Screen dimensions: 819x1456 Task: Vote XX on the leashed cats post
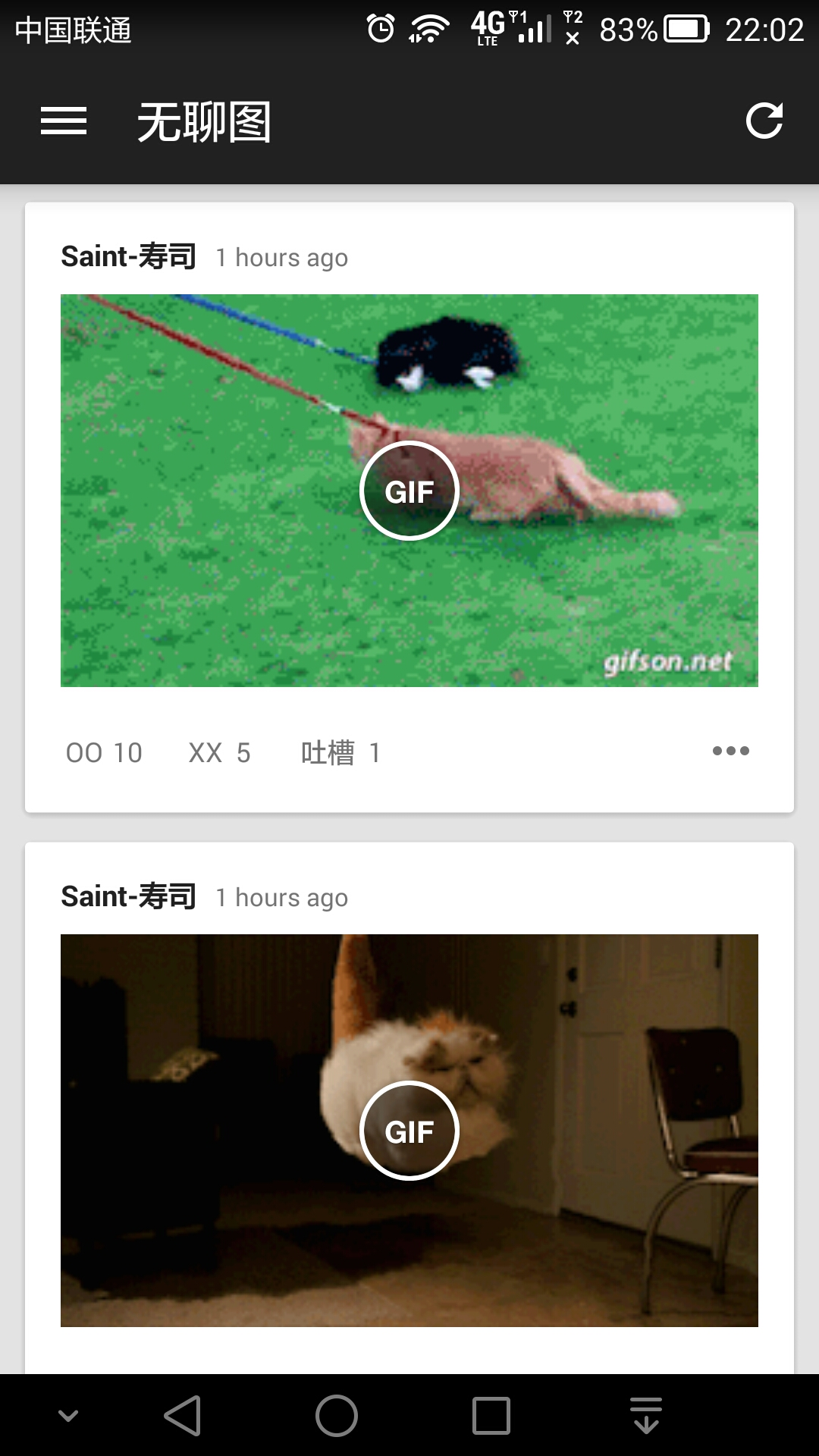point(219,752)
